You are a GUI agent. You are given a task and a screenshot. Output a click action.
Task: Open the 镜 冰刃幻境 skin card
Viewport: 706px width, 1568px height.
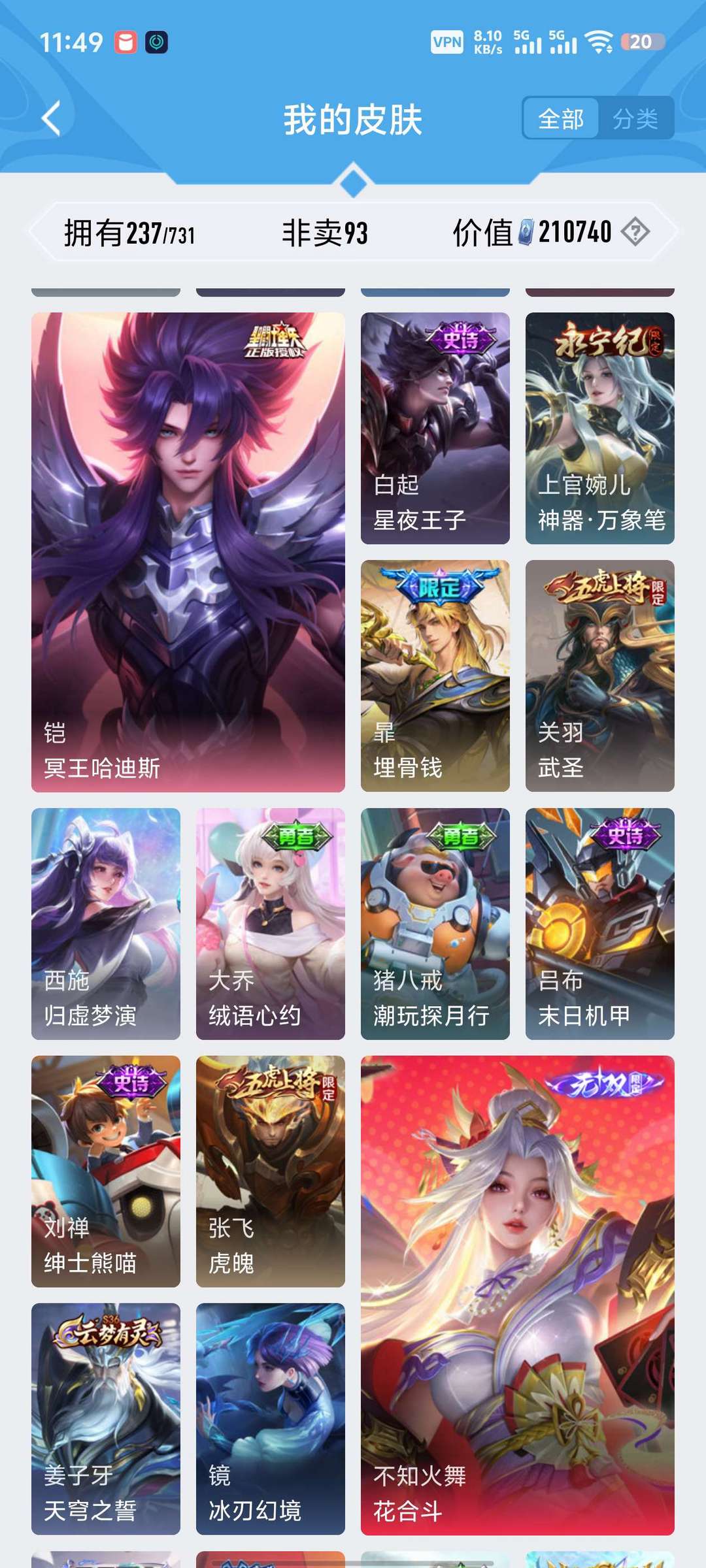tap(271, 1419)
